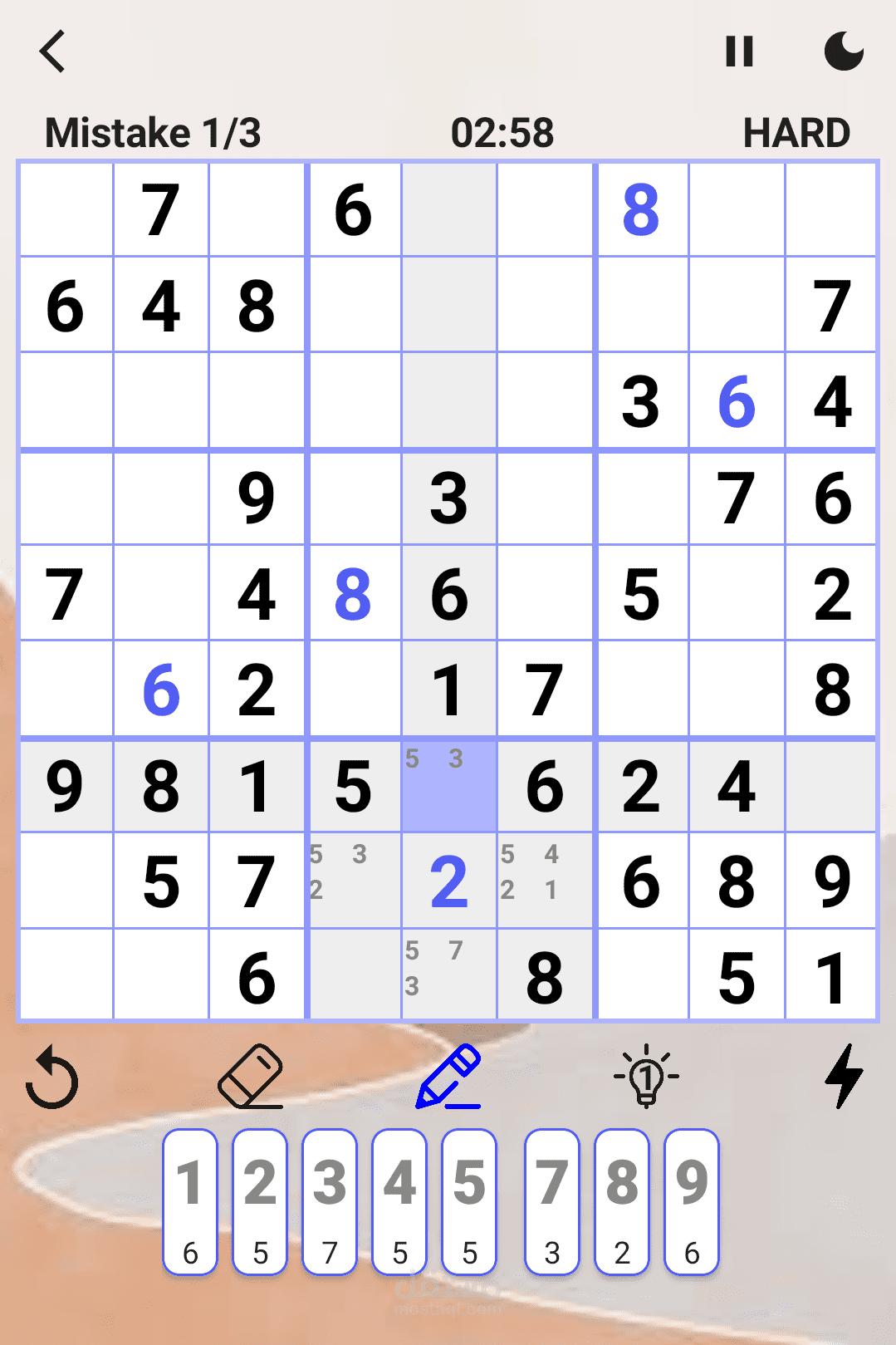Image resolution: width=896 pixels, height=1345 pixels.
Task: Pick number 4 on the keypad
Action: click(399, 1201)
